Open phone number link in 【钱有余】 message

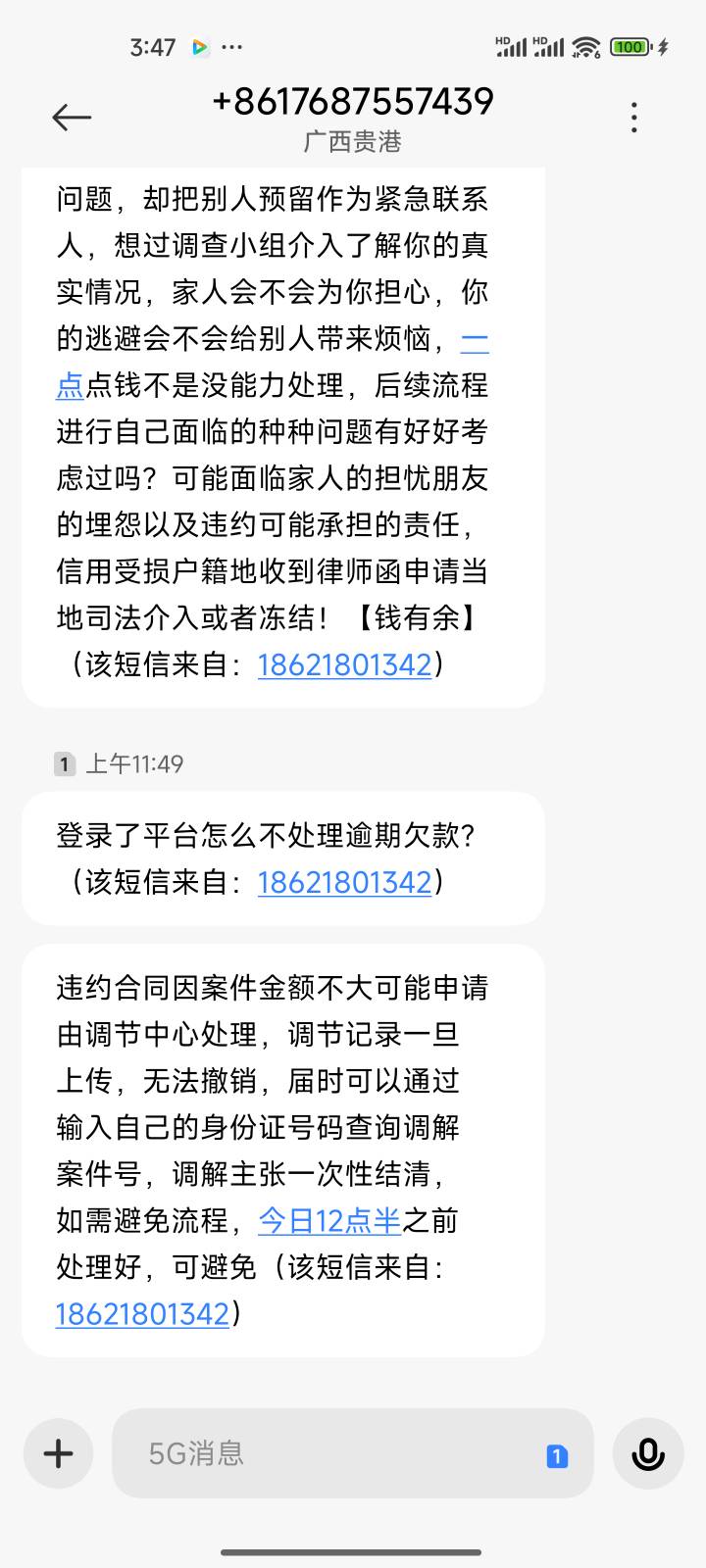(344, 664)
